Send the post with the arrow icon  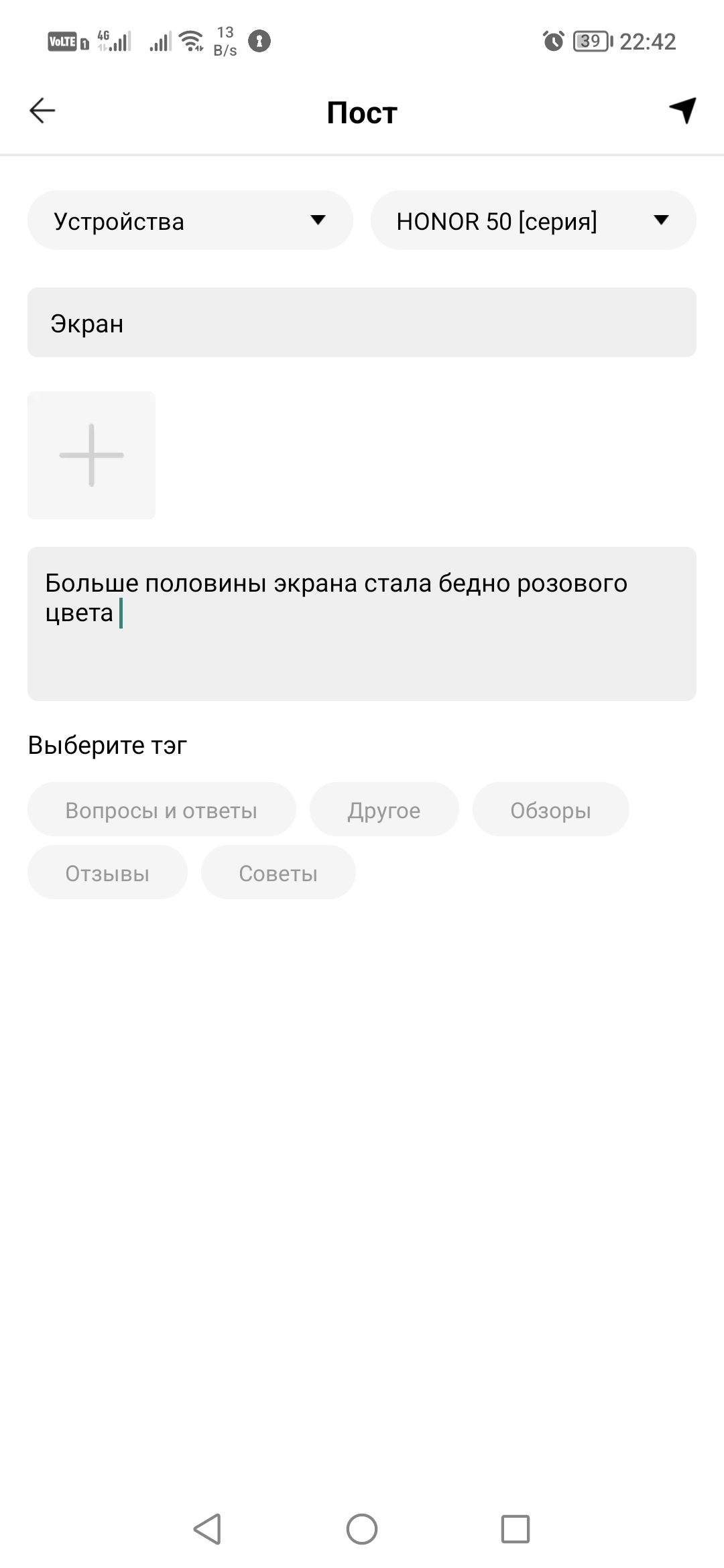(682, 110)
